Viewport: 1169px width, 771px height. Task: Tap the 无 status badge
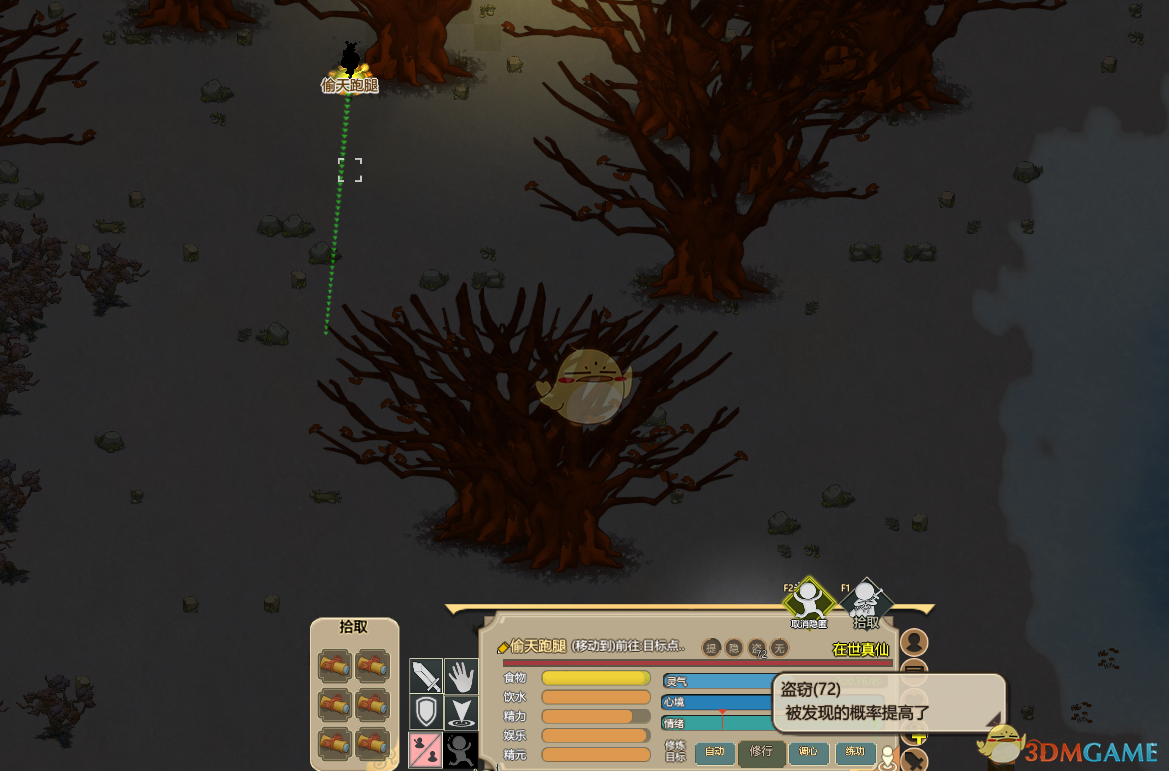779,648
